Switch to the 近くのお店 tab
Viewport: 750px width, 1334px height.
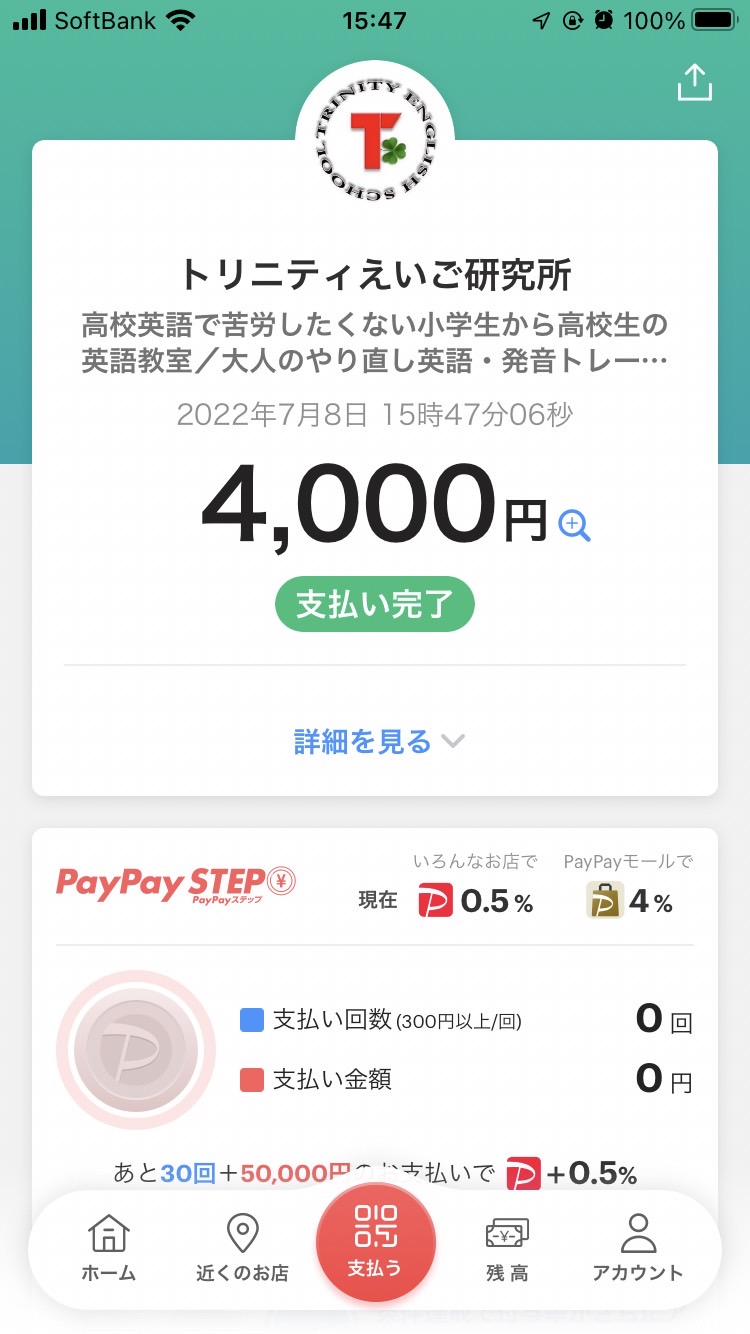pyautogui.click(x=242, y=1248)
